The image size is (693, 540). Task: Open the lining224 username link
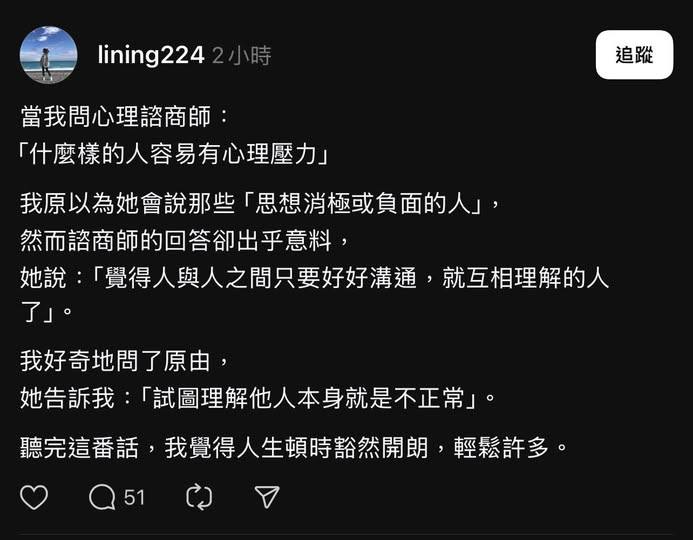coord(150,56)
